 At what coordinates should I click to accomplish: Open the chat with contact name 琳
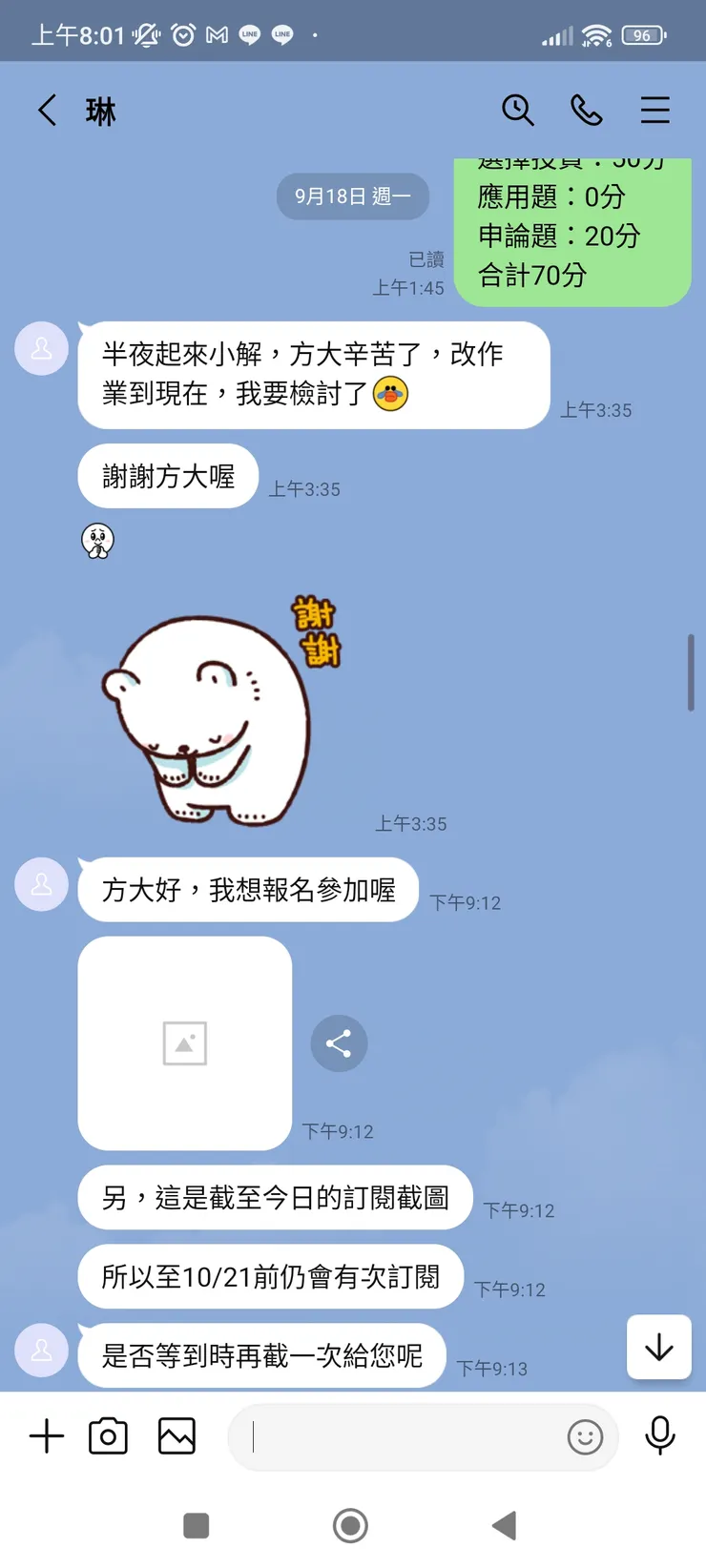coord(102,112)
